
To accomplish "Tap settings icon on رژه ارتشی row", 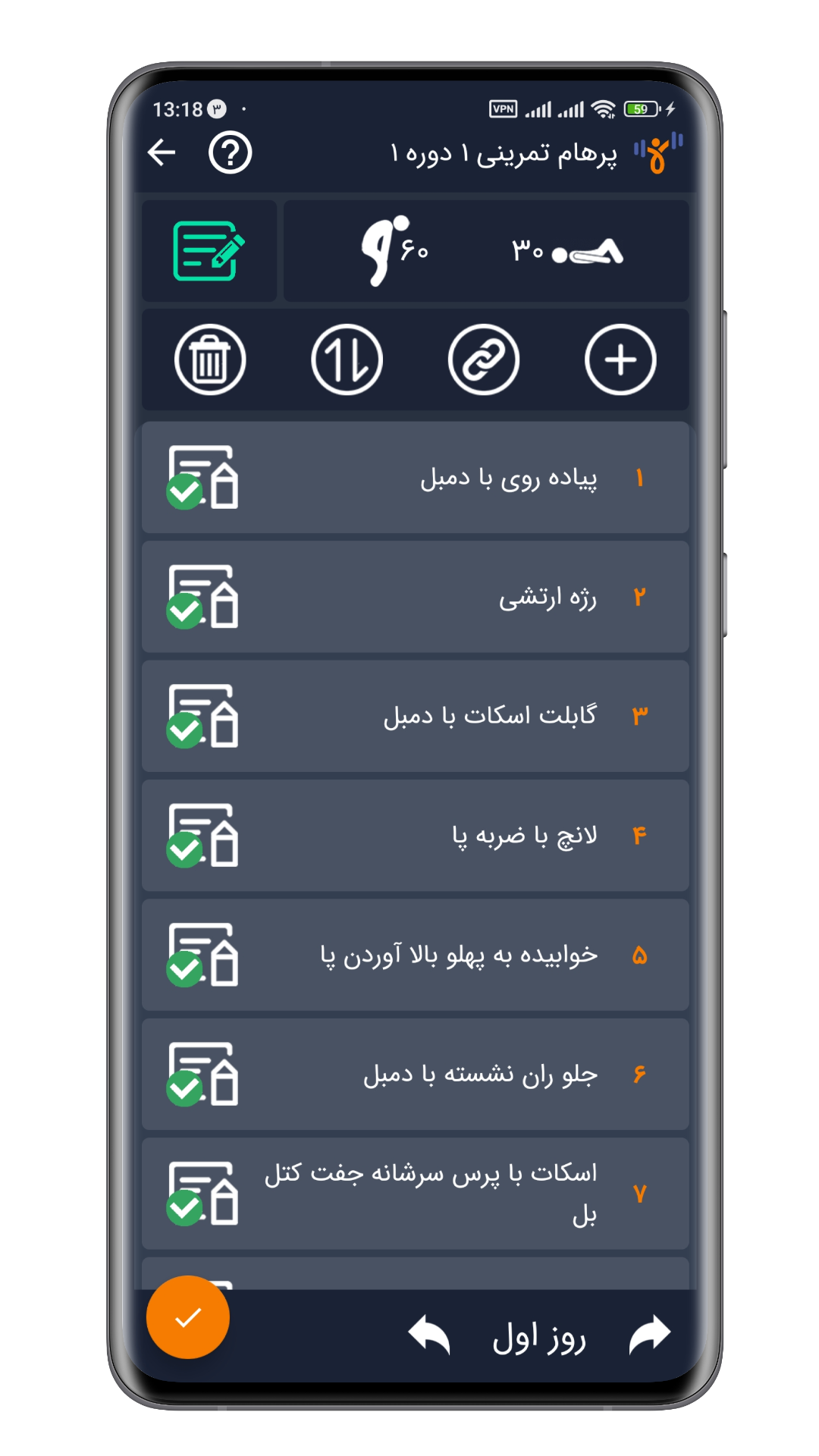I will click(x=203, y=598).
